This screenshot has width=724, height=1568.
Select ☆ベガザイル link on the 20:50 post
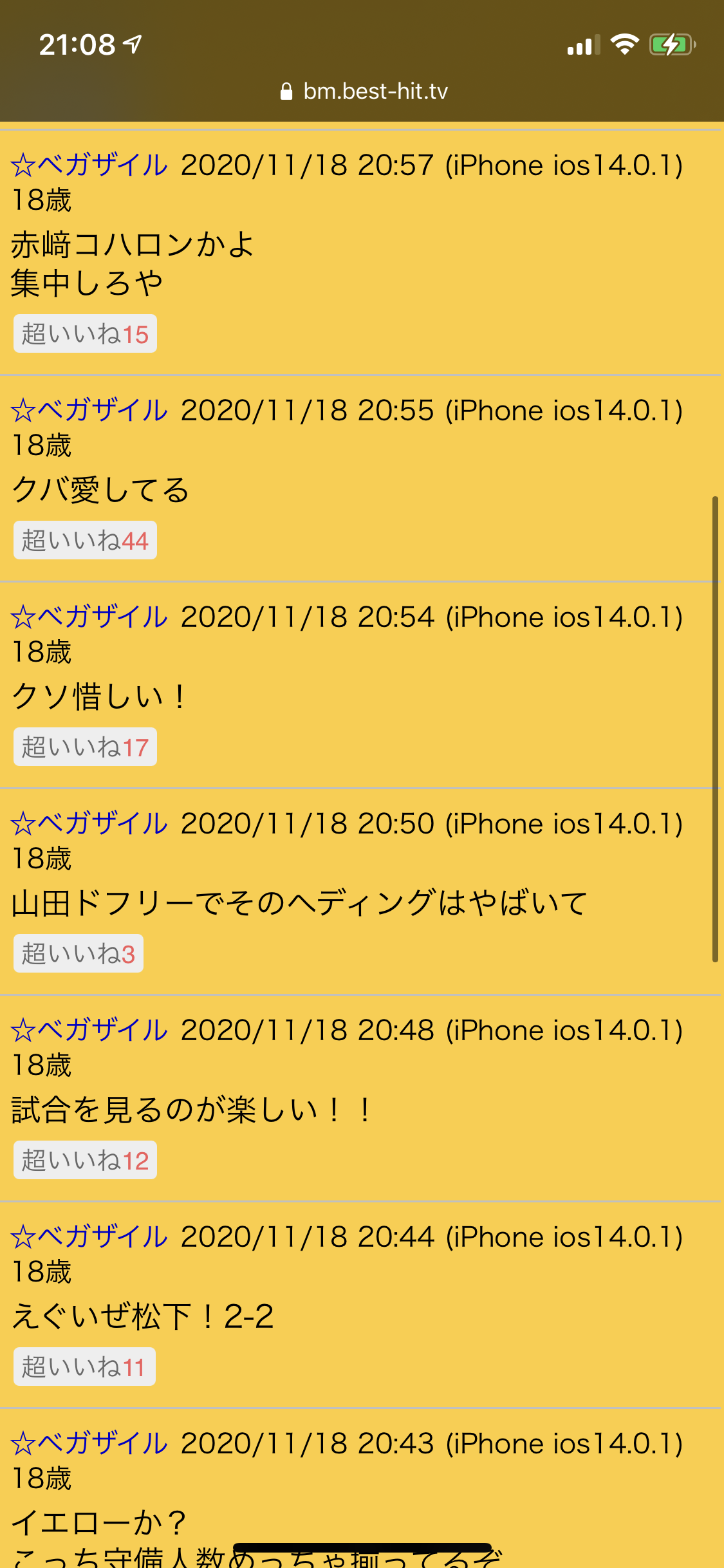point(89,824)
